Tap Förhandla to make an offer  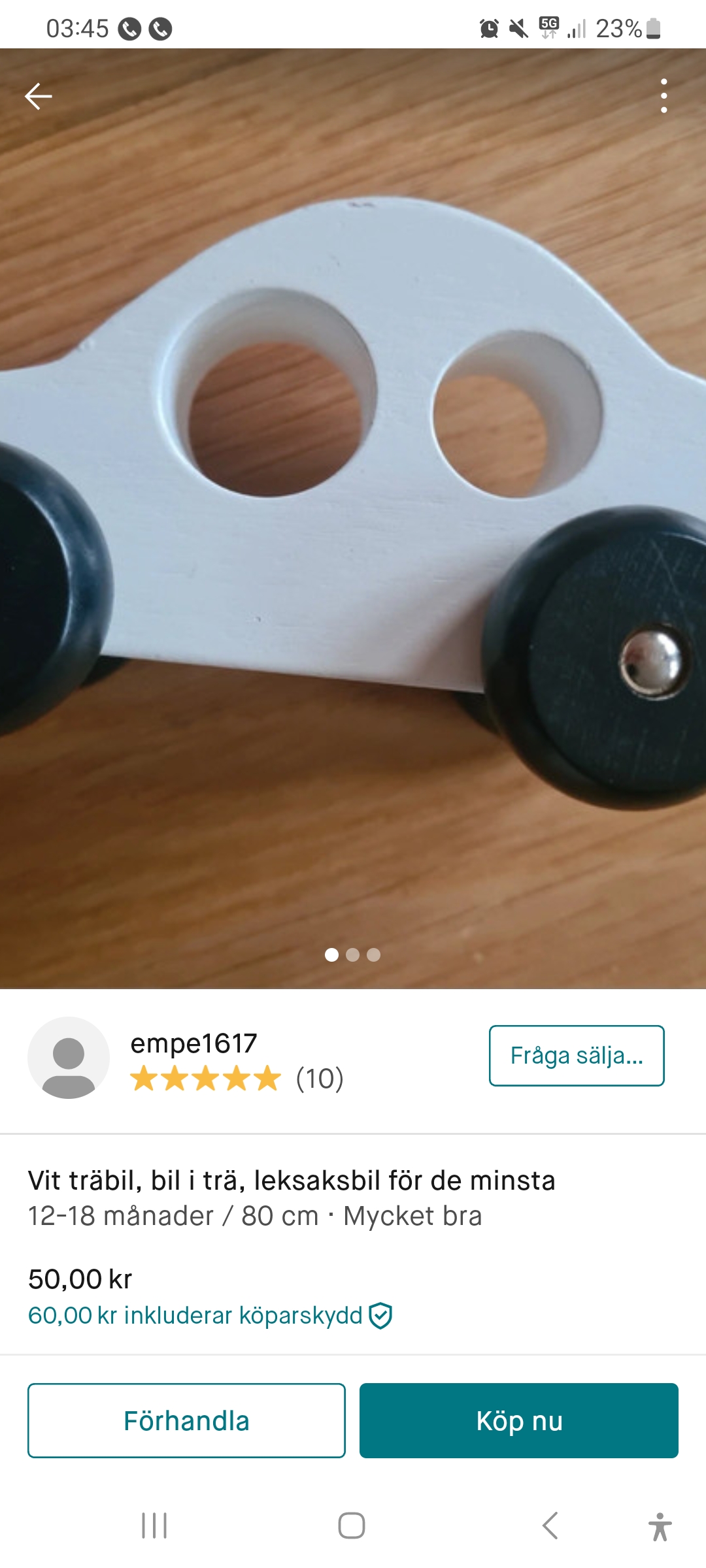[x=186, y=1420]
